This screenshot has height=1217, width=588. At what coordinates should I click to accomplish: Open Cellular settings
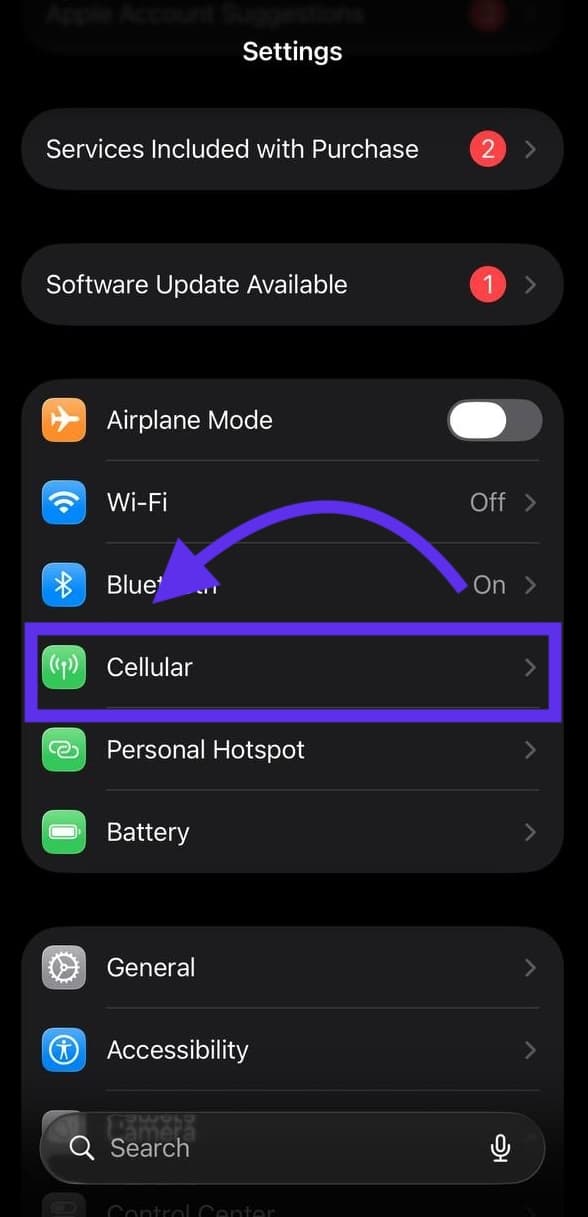click(292, 667)
